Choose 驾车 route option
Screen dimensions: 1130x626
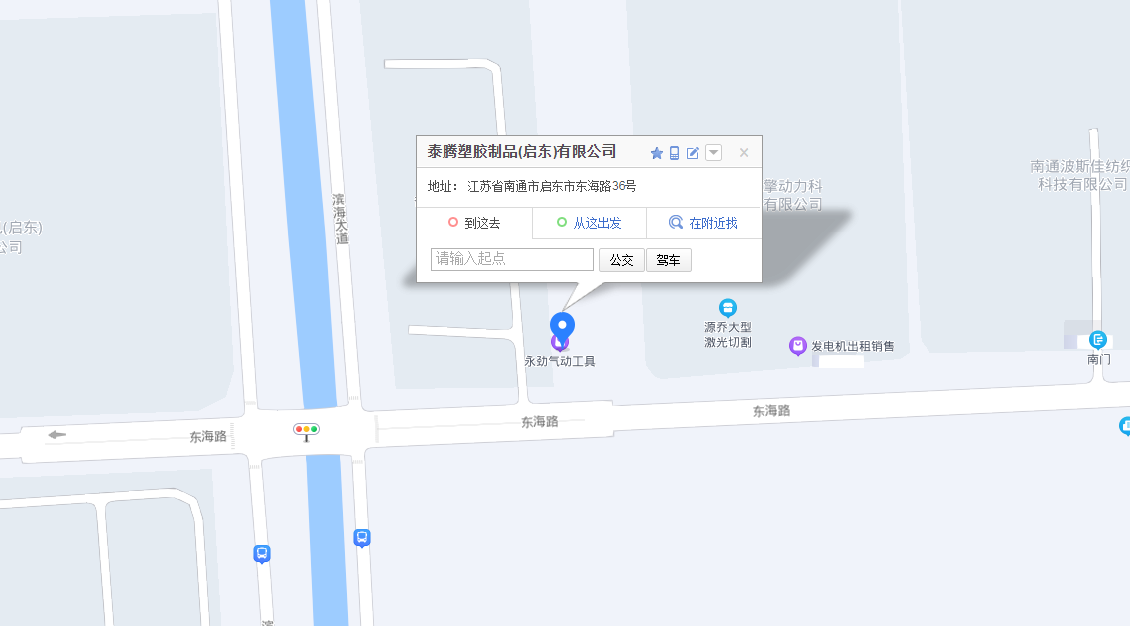[x=668, y=260]
